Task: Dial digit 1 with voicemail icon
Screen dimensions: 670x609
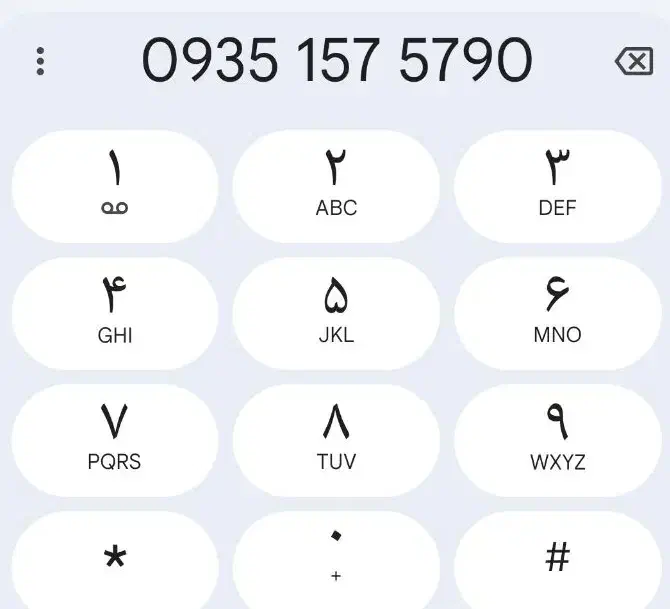Action: [x=115, y=186]
